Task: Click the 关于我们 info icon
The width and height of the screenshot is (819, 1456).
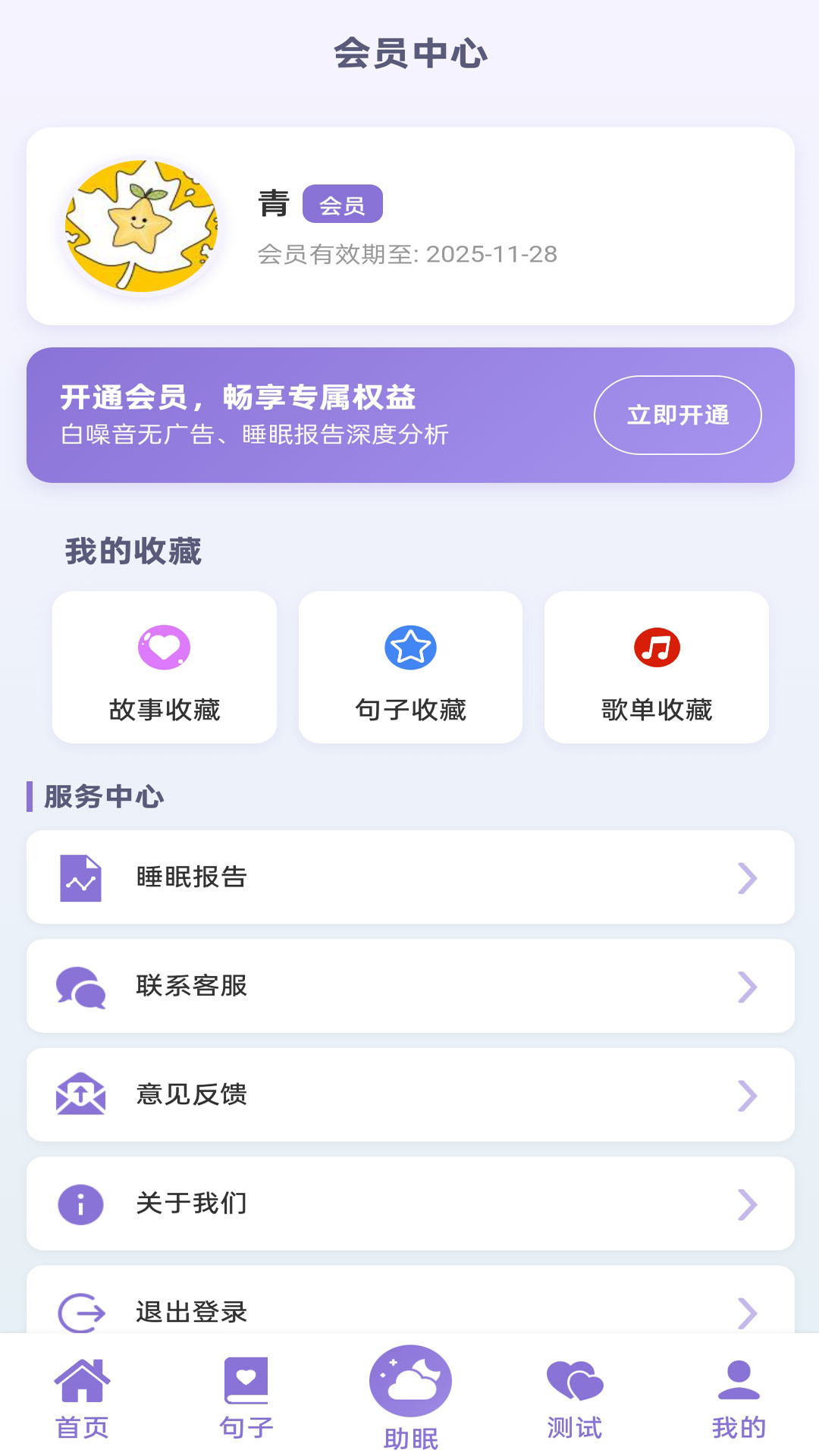Action: (80, 1203)
